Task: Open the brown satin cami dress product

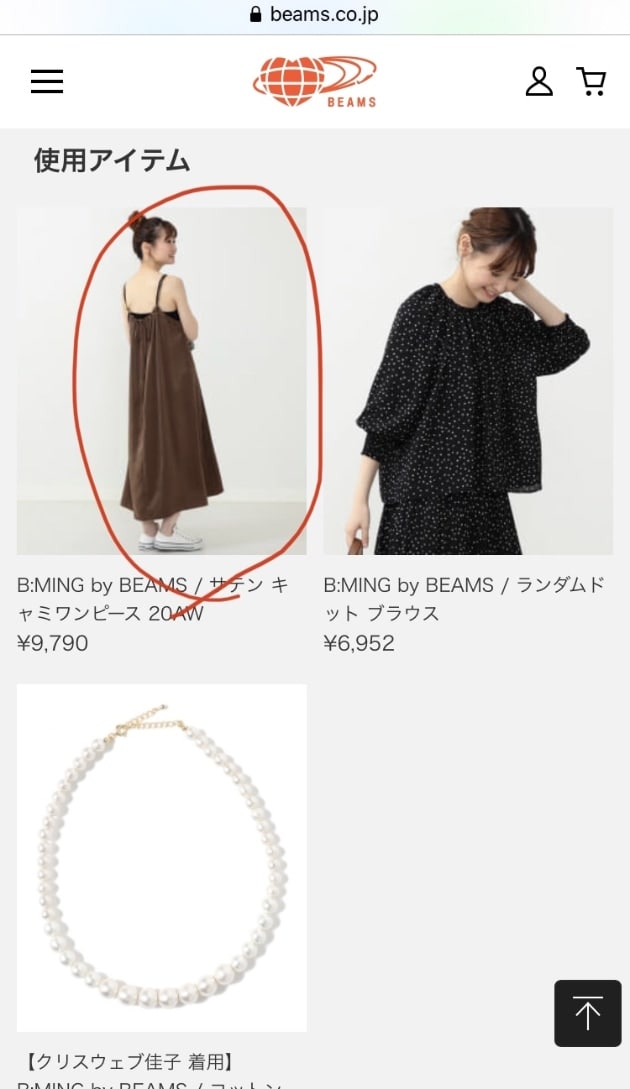Action: coord(162,381)
